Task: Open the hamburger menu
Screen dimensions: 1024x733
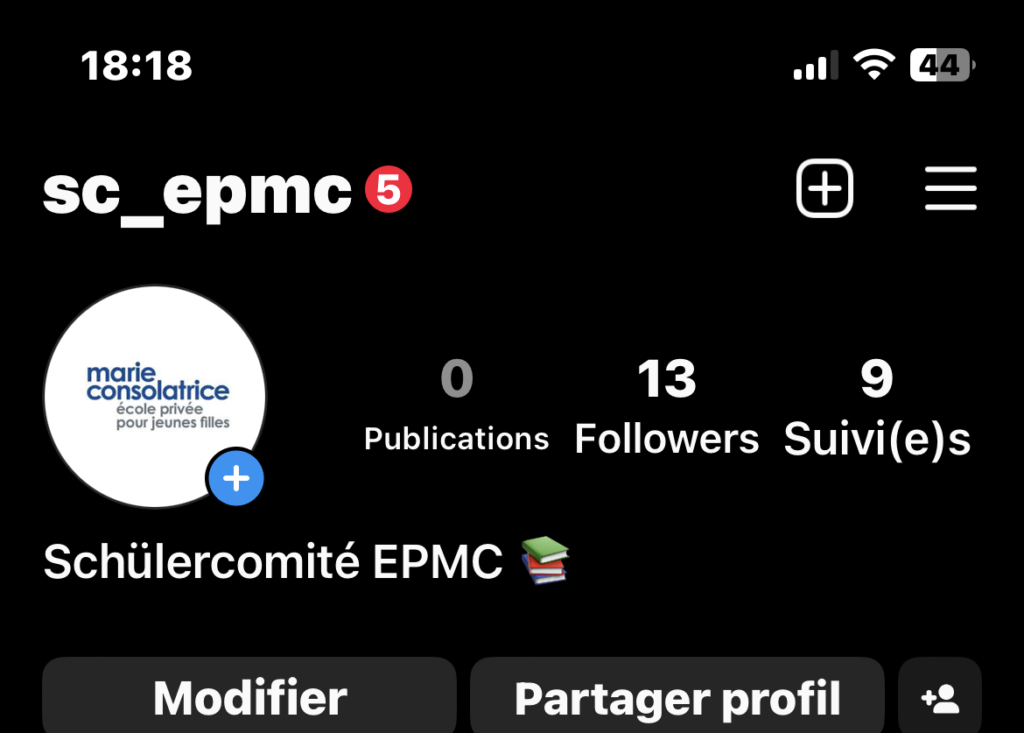Action: tap(950, 188)
